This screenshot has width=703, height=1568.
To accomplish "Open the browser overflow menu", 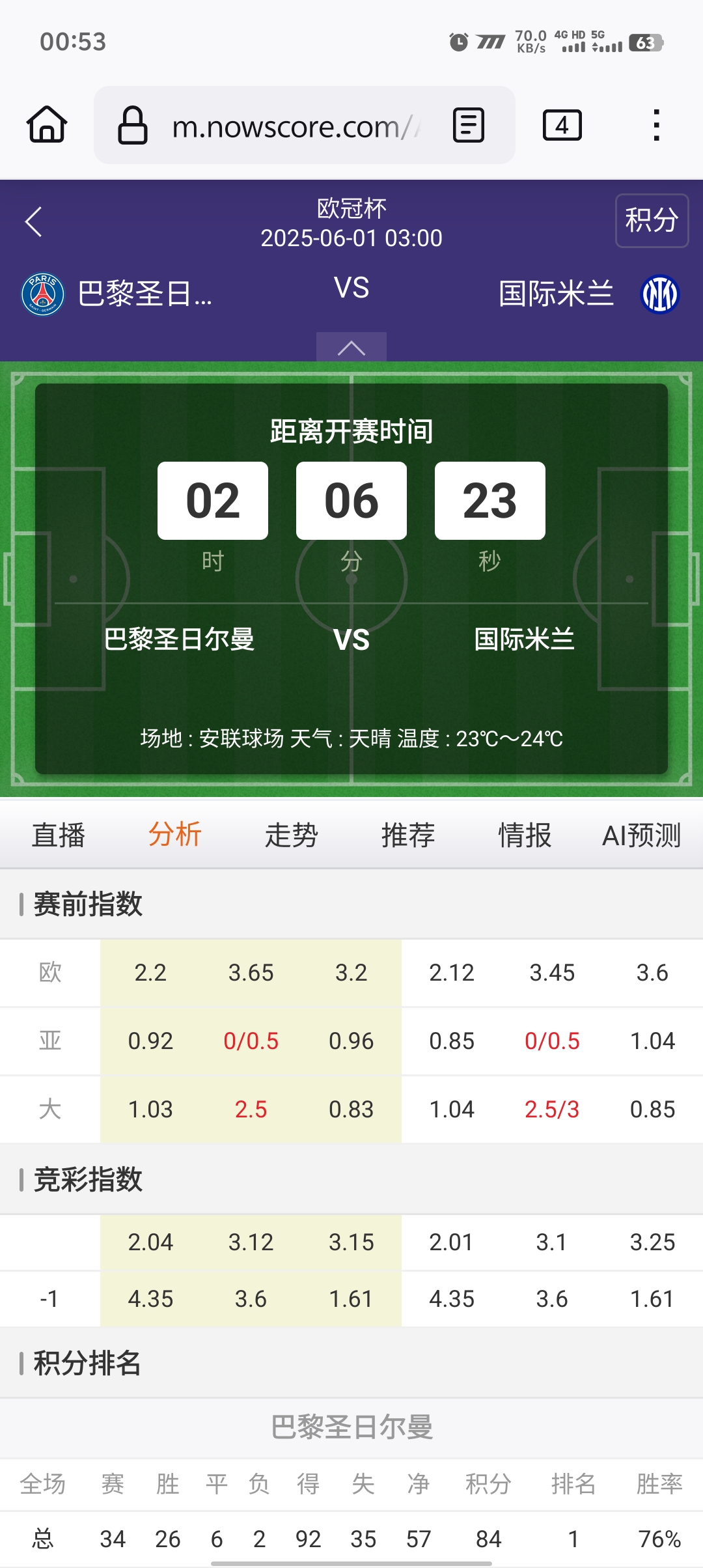I will 656,125.
